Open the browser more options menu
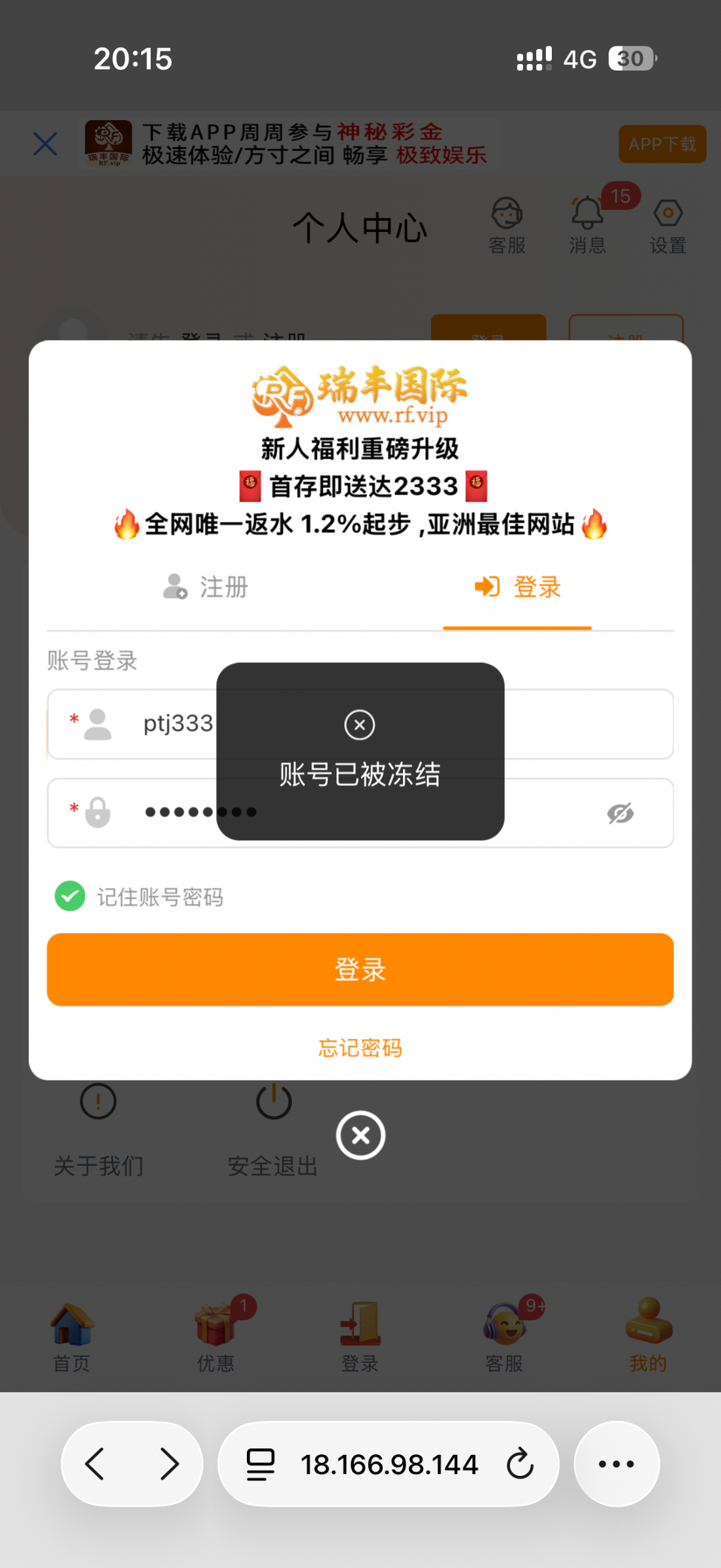This screenshot has height=1568, width=721. tap(617, 1463)
